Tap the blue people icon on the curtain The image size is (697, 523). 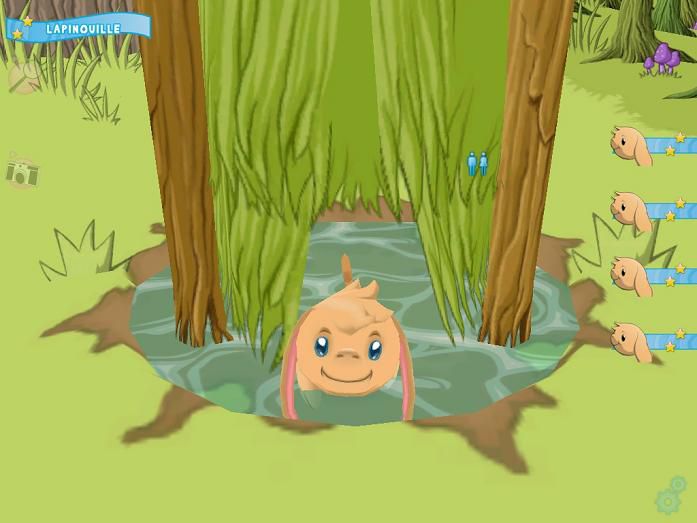(478, 164)
